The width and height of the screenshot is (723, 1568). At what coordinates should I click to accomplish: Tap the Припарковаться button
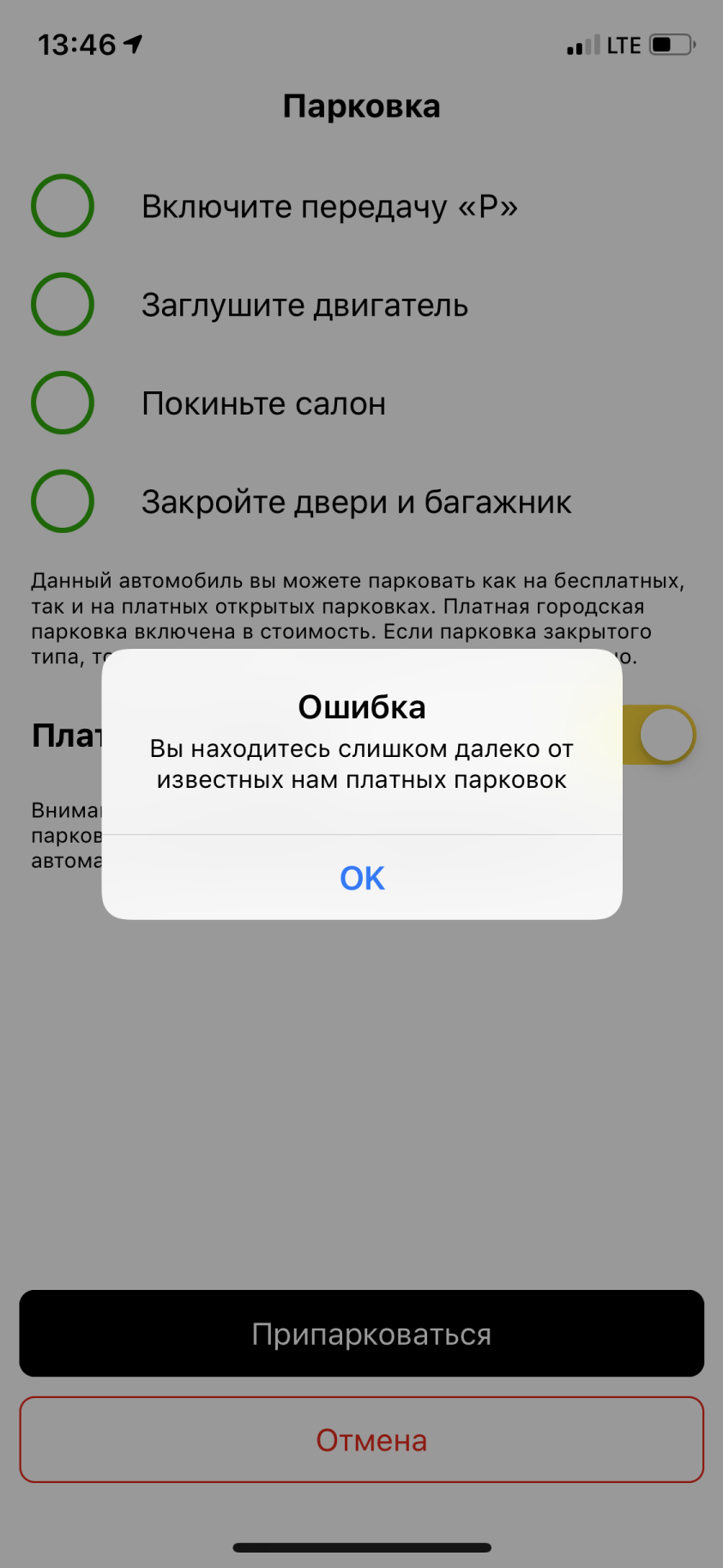point(362,1333)
